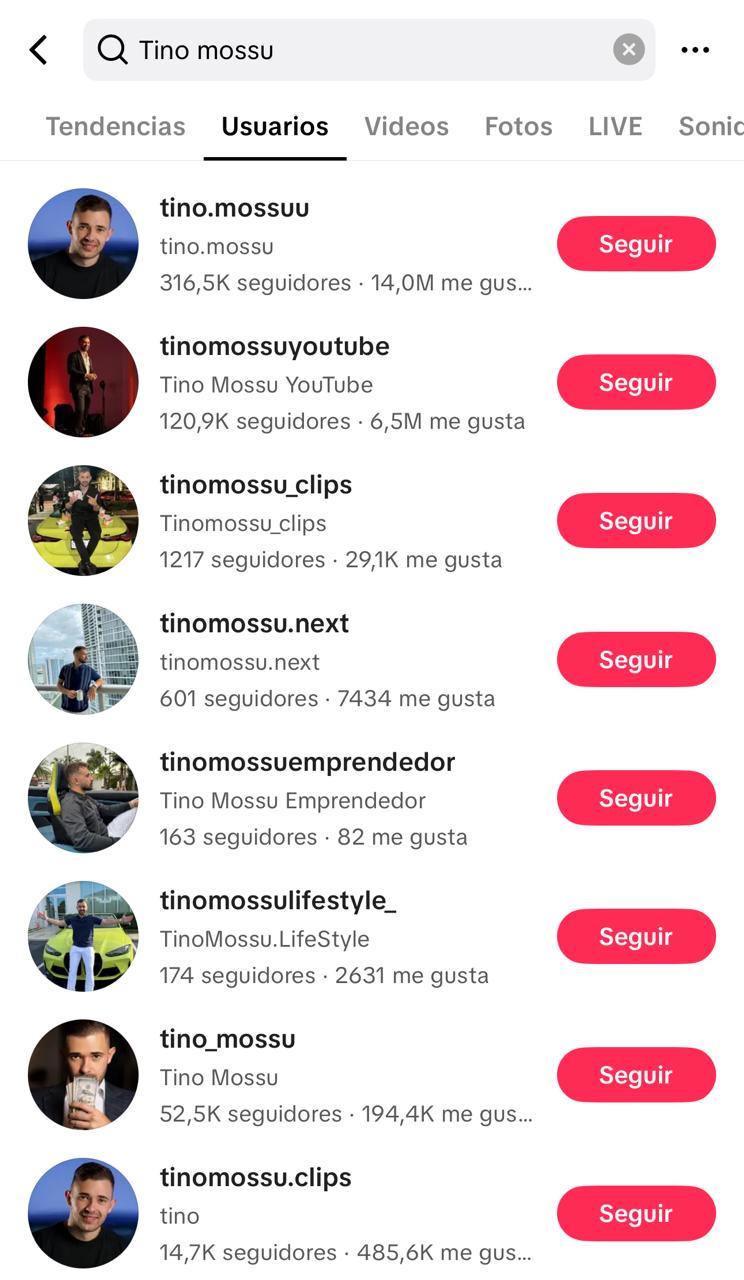Follow tino.mossuu with Seguir
The height and width of the screenshot is (1280, 744).
(636, 244)
